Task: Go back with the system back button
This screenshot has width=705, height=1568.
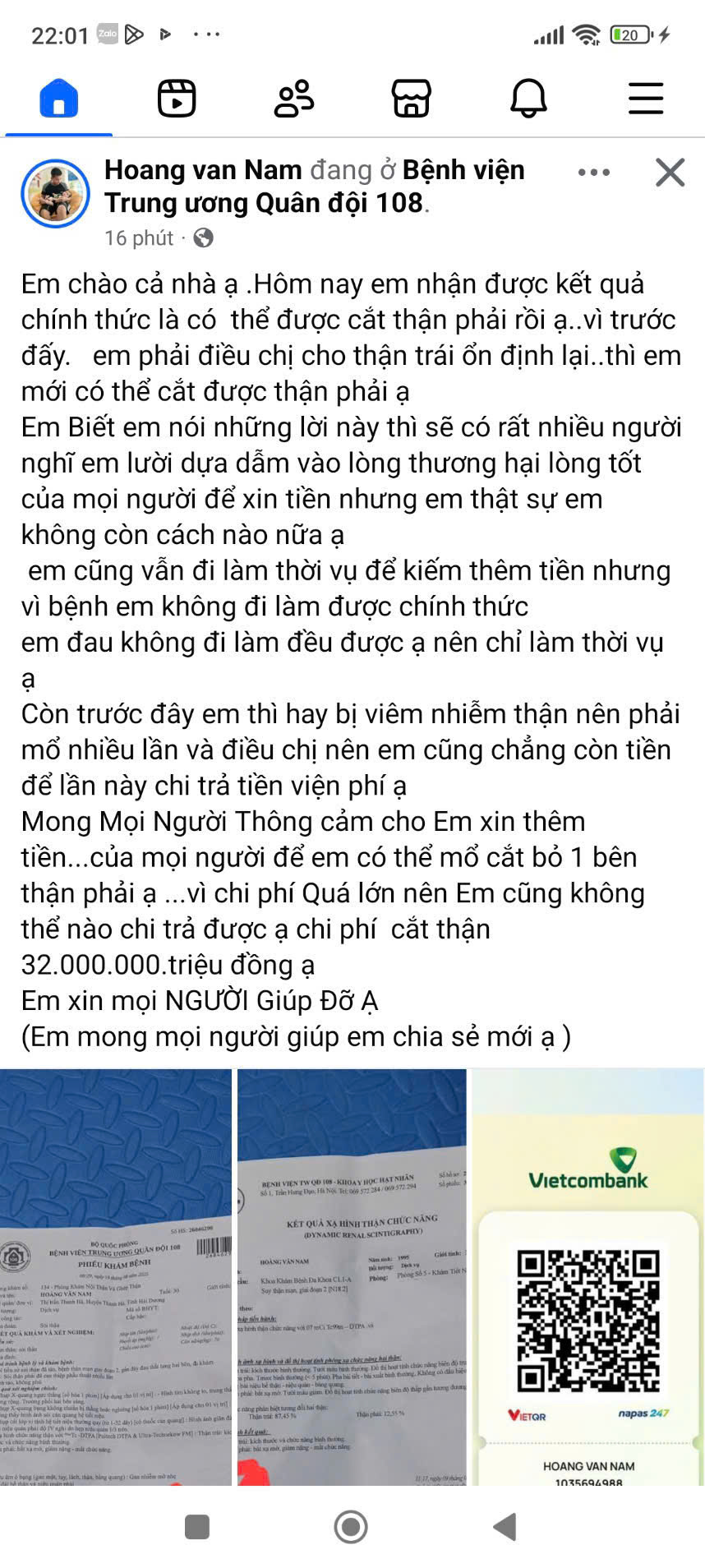Action: click(x=504, y=1526)
